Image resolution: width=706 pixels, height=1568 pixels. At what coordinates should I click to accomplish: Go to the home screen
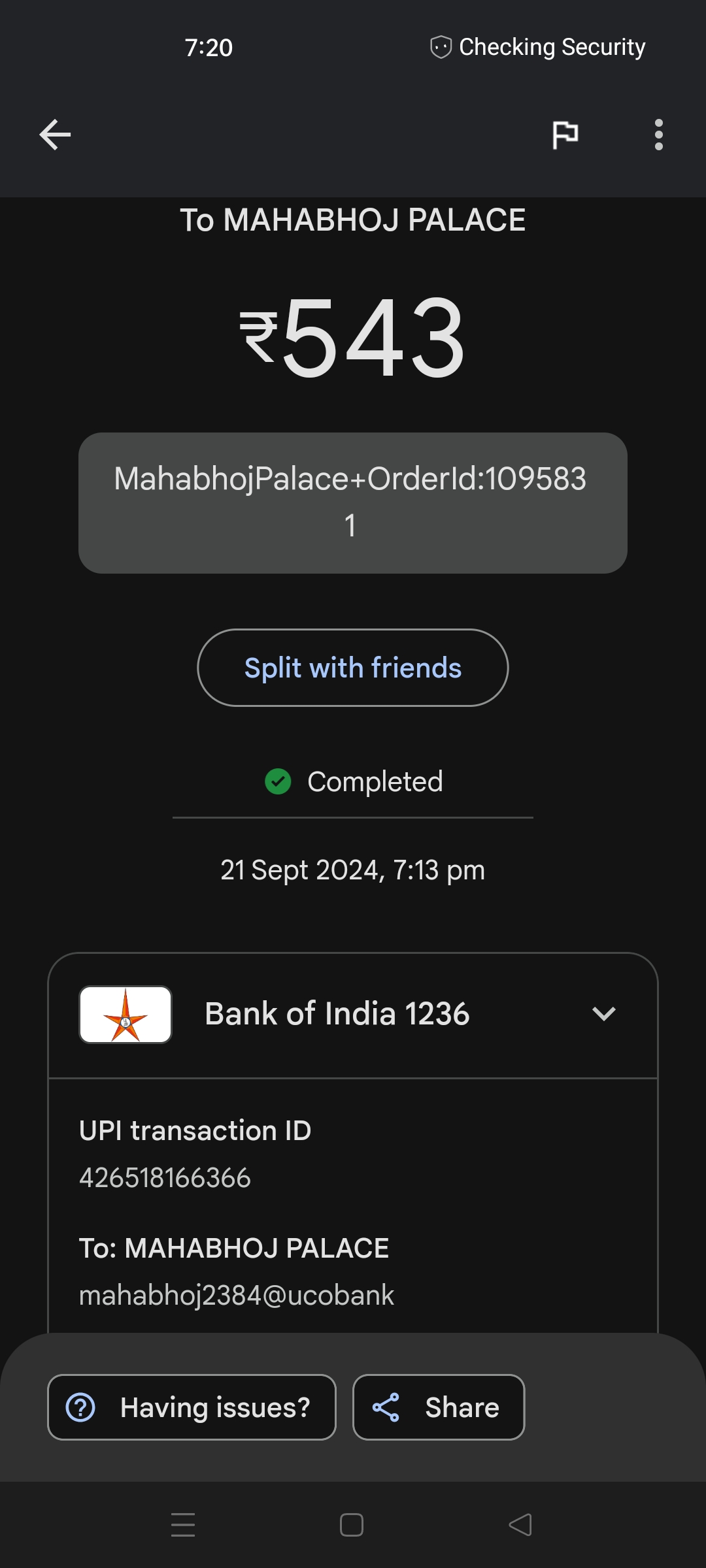352,1525
